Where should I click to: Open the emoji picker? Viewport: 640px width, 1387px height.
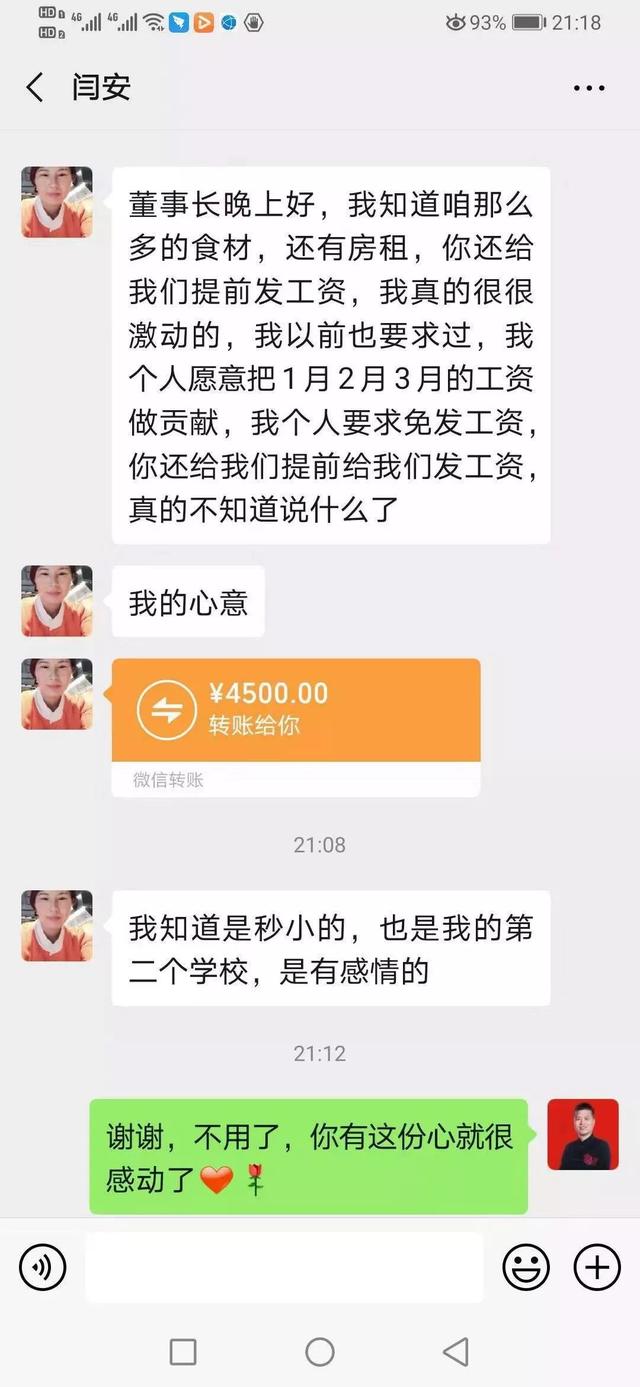coord(526,1268)
